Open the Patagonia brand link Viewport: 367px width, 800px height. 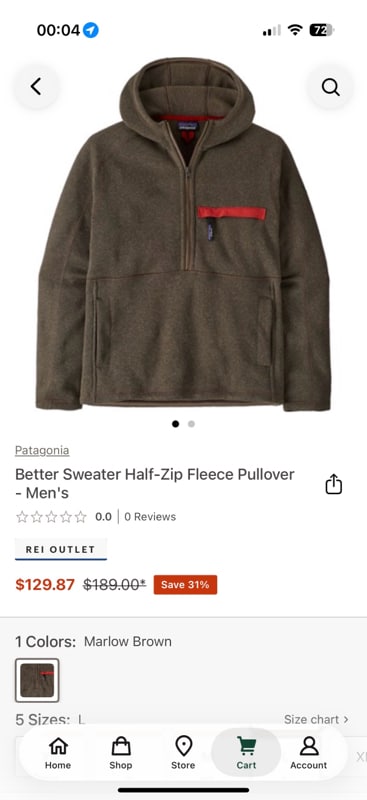pos(42,451)
